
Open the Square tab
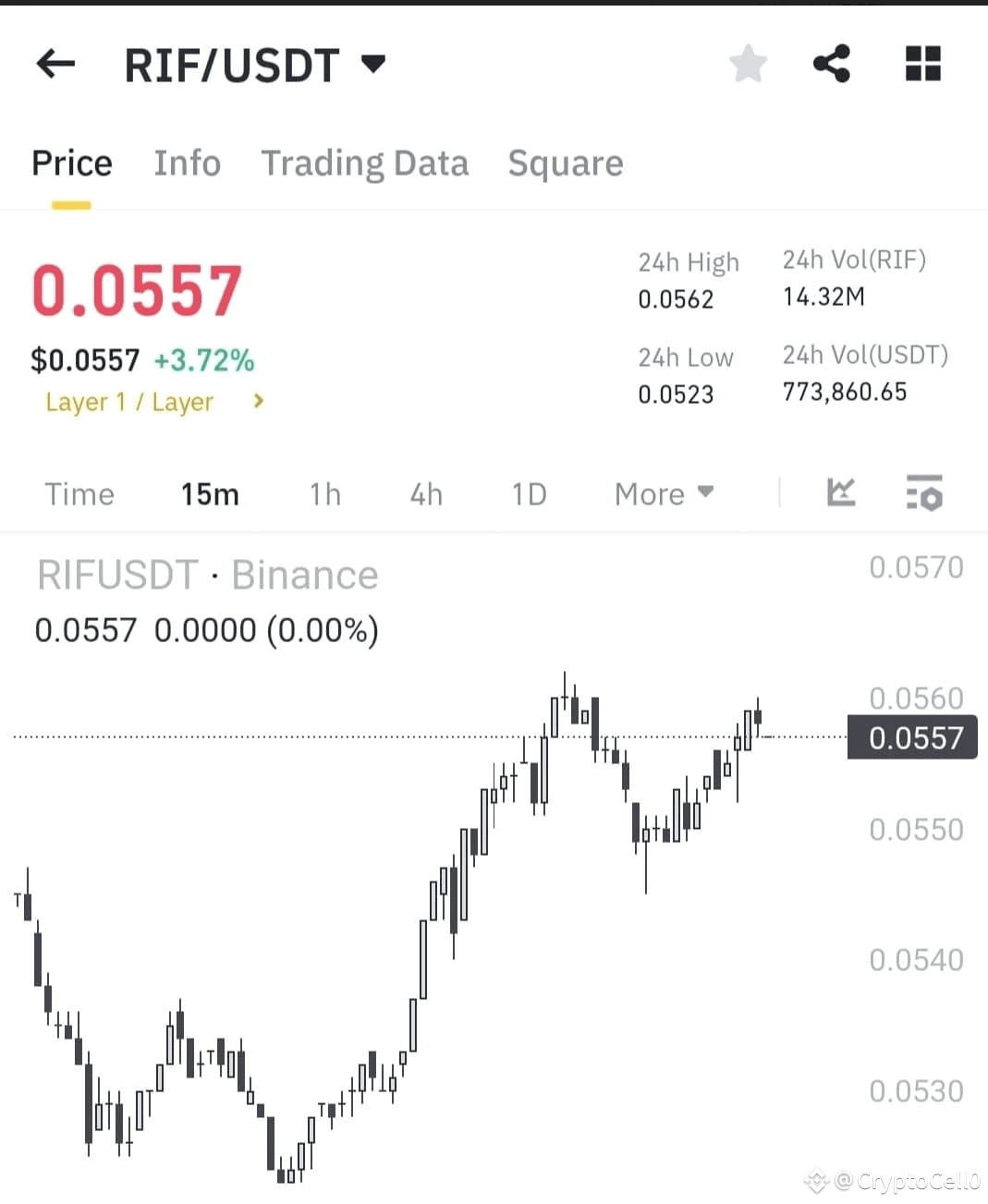(565, 164)
